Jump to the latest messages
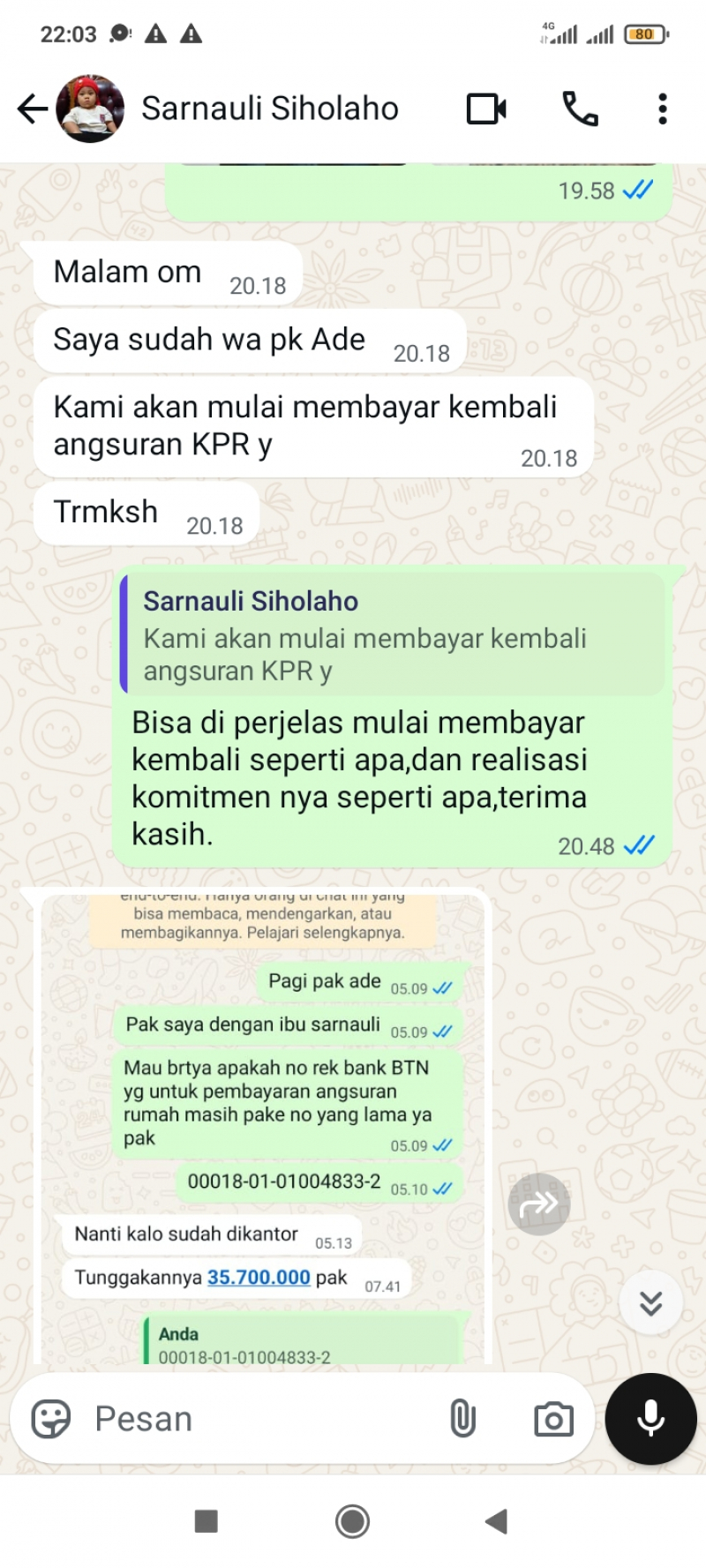Screen dimensions: 706x1568 coord(651,1303)
